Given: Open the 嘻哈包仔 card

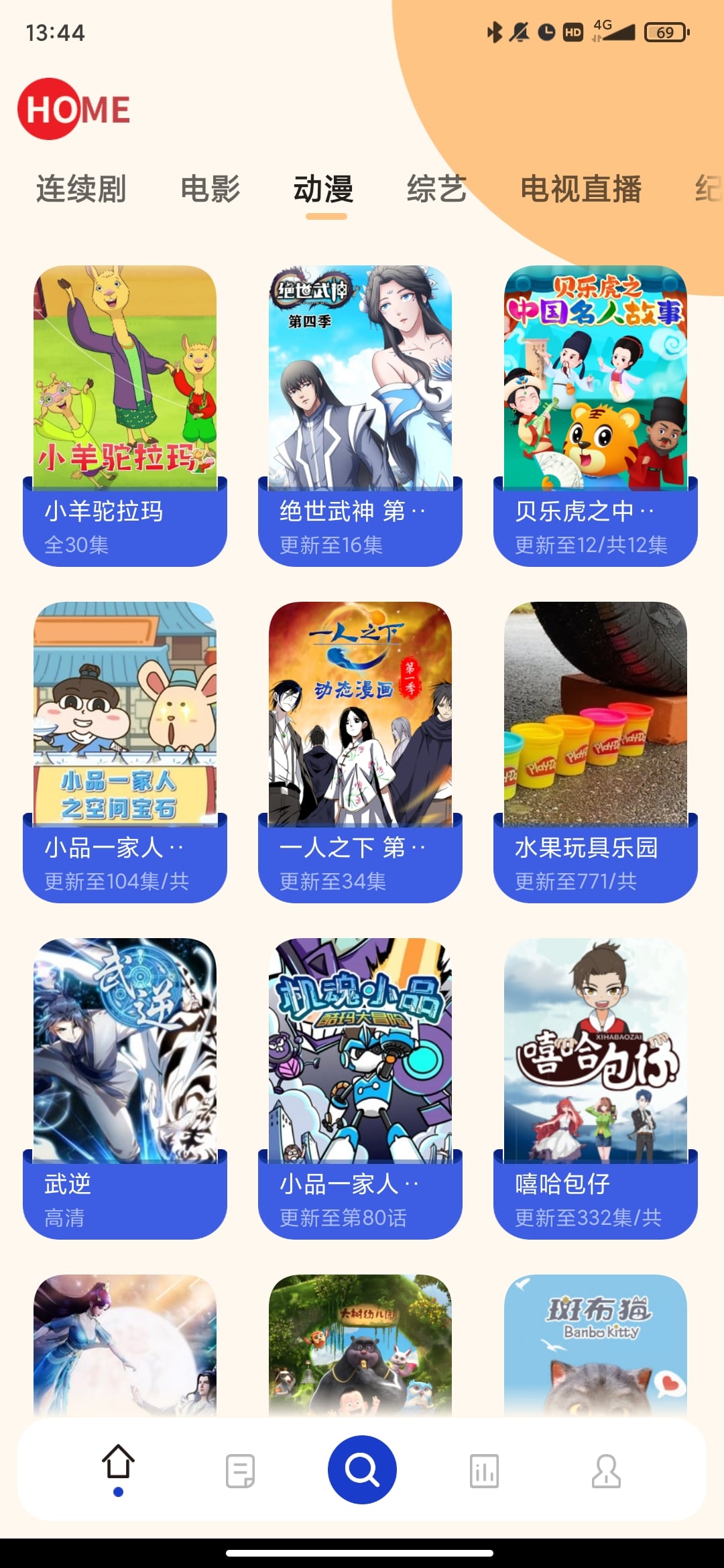Looking at the screenshot, I should pyautogui.click(x=595, y=1088).
